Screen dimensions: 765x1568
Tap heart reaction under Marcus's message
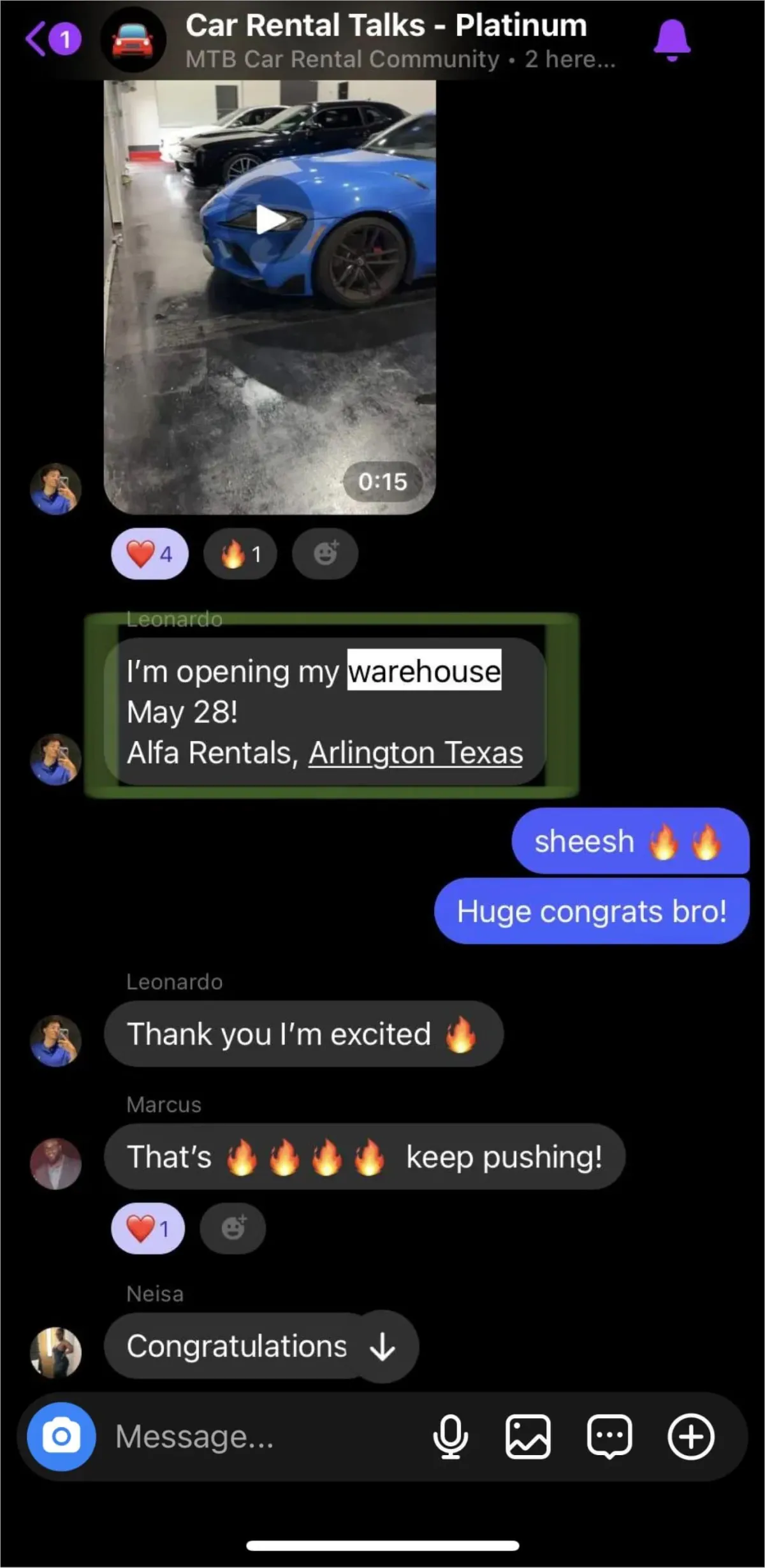[148, 1228]
